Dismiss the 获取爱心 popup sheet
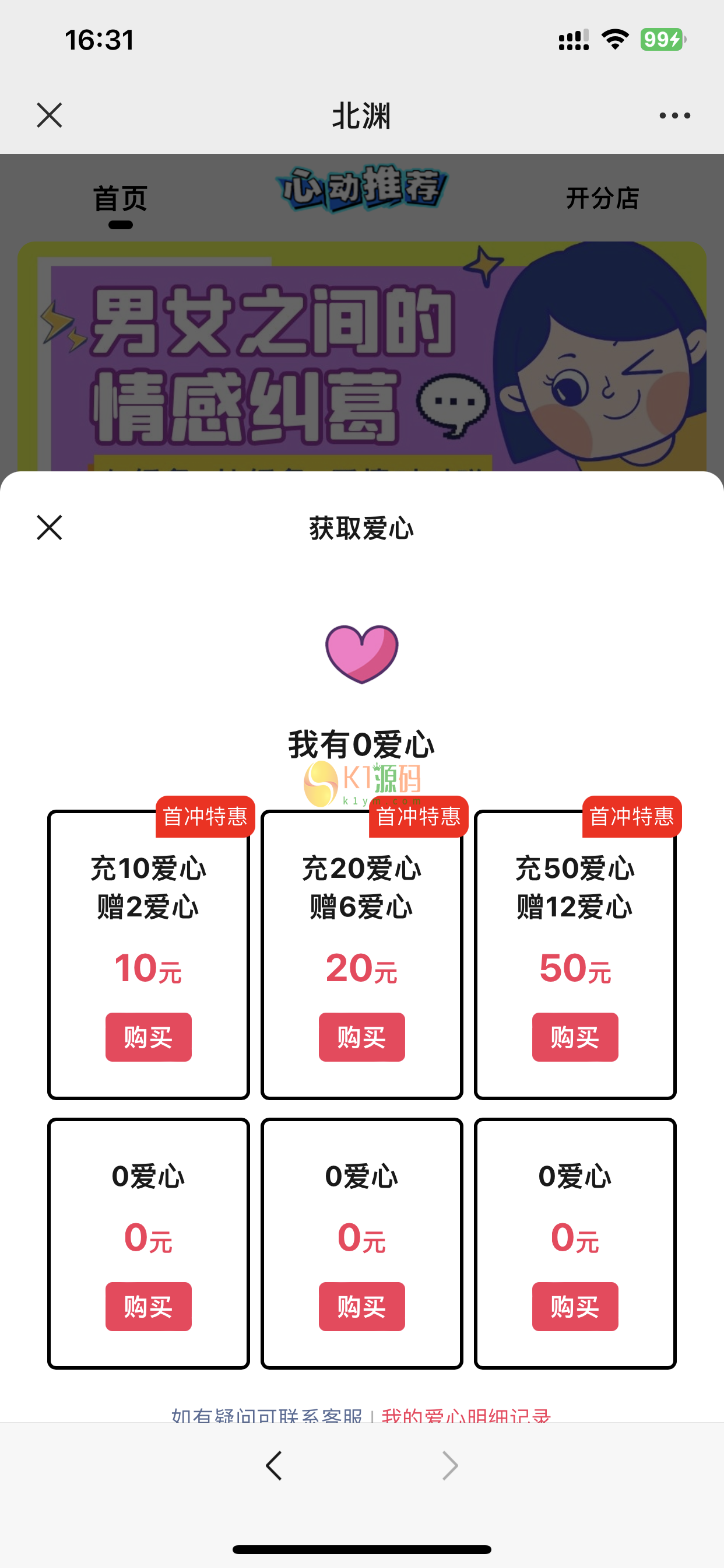 point(50,527)
